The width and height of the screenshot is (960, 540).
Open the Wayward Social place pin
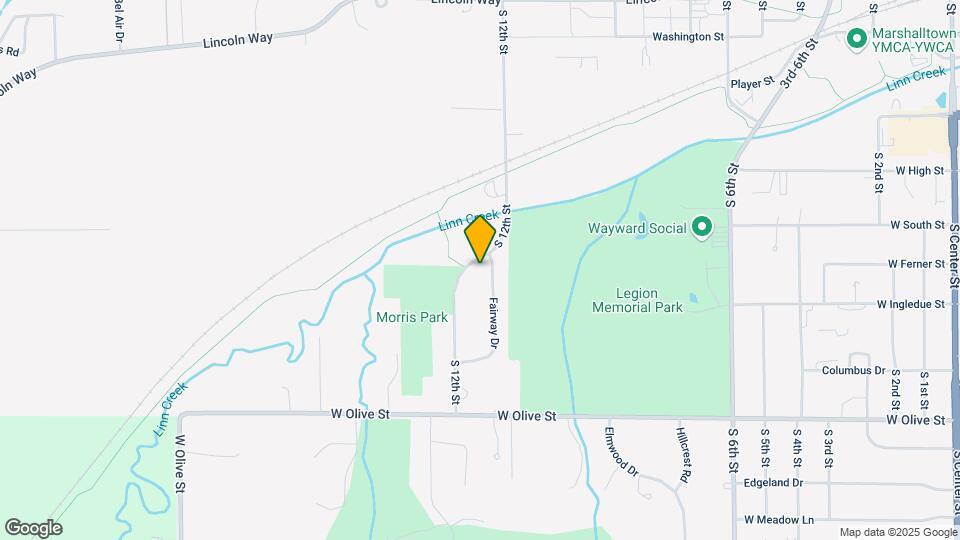pyautogui.click(x=702, y=228)
